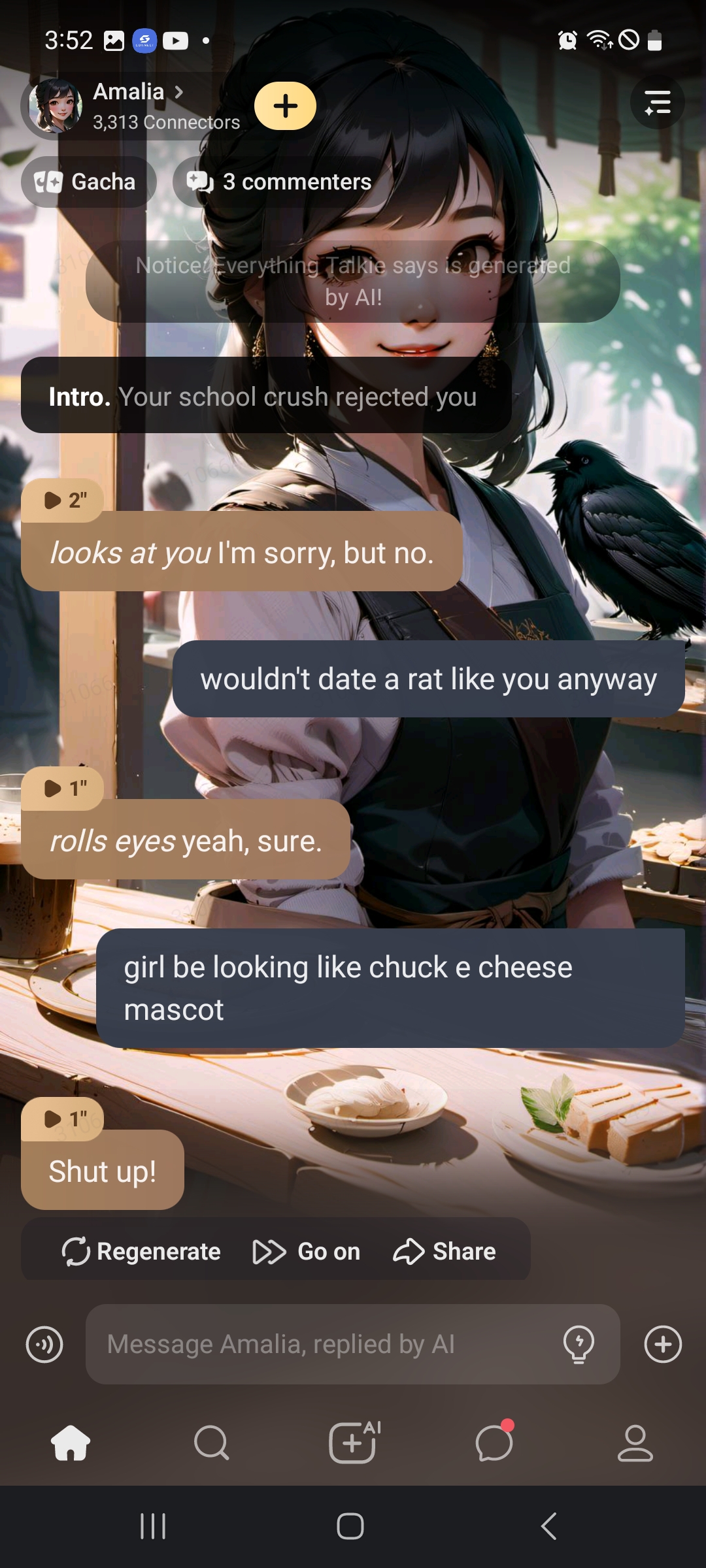The height and width of the screenshot is (1568, 706).
Task: Open the lightbulb inspiration suggestions
Action: click(579, 1345)
